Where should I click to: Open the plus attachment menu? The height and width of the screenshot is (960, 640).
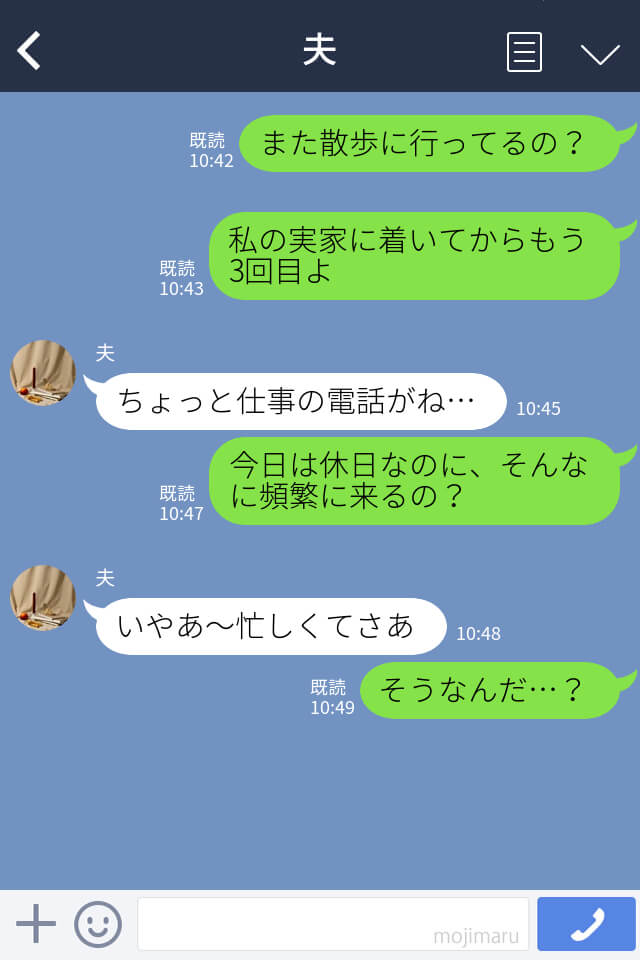coord(36,924)
